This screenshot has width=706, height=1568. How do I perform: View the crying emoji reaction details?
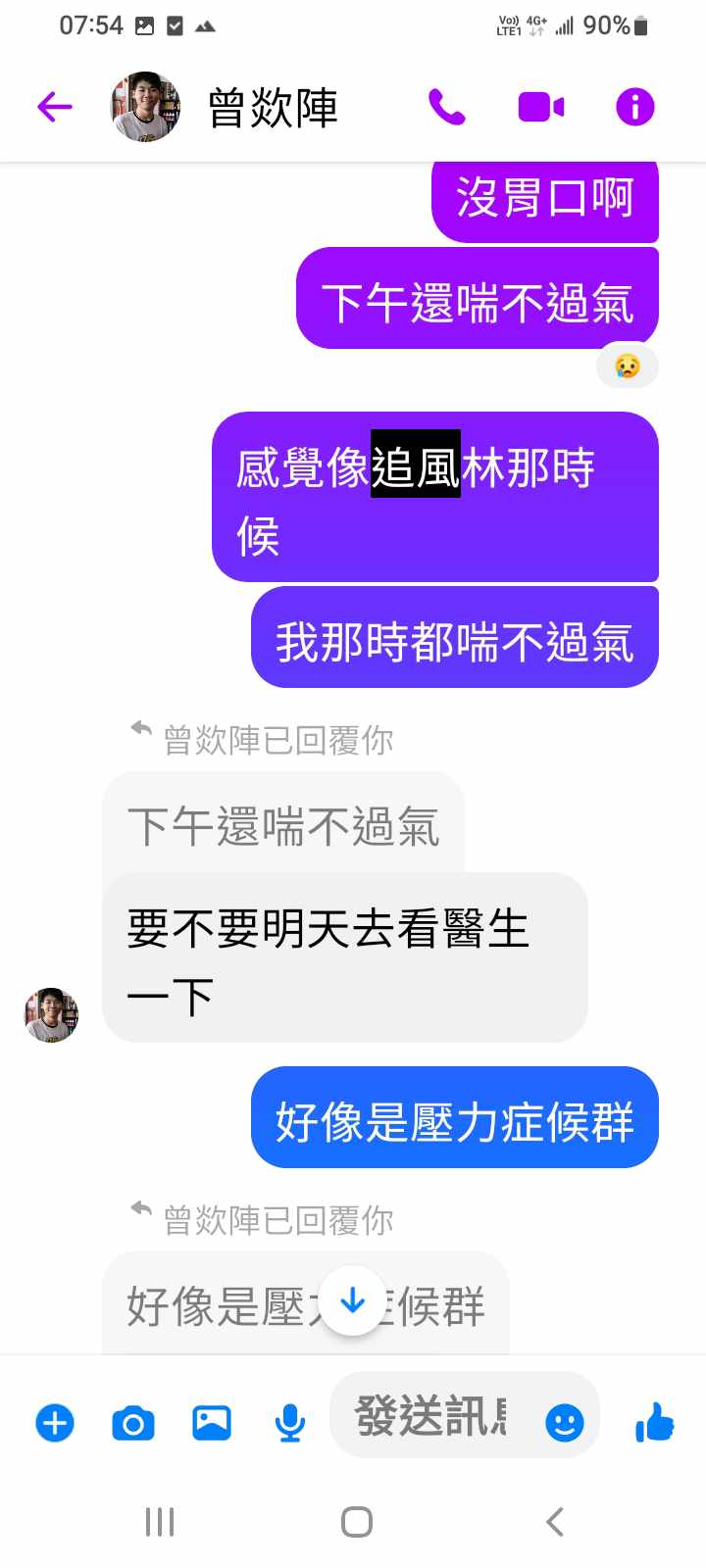tap(628, 367)
